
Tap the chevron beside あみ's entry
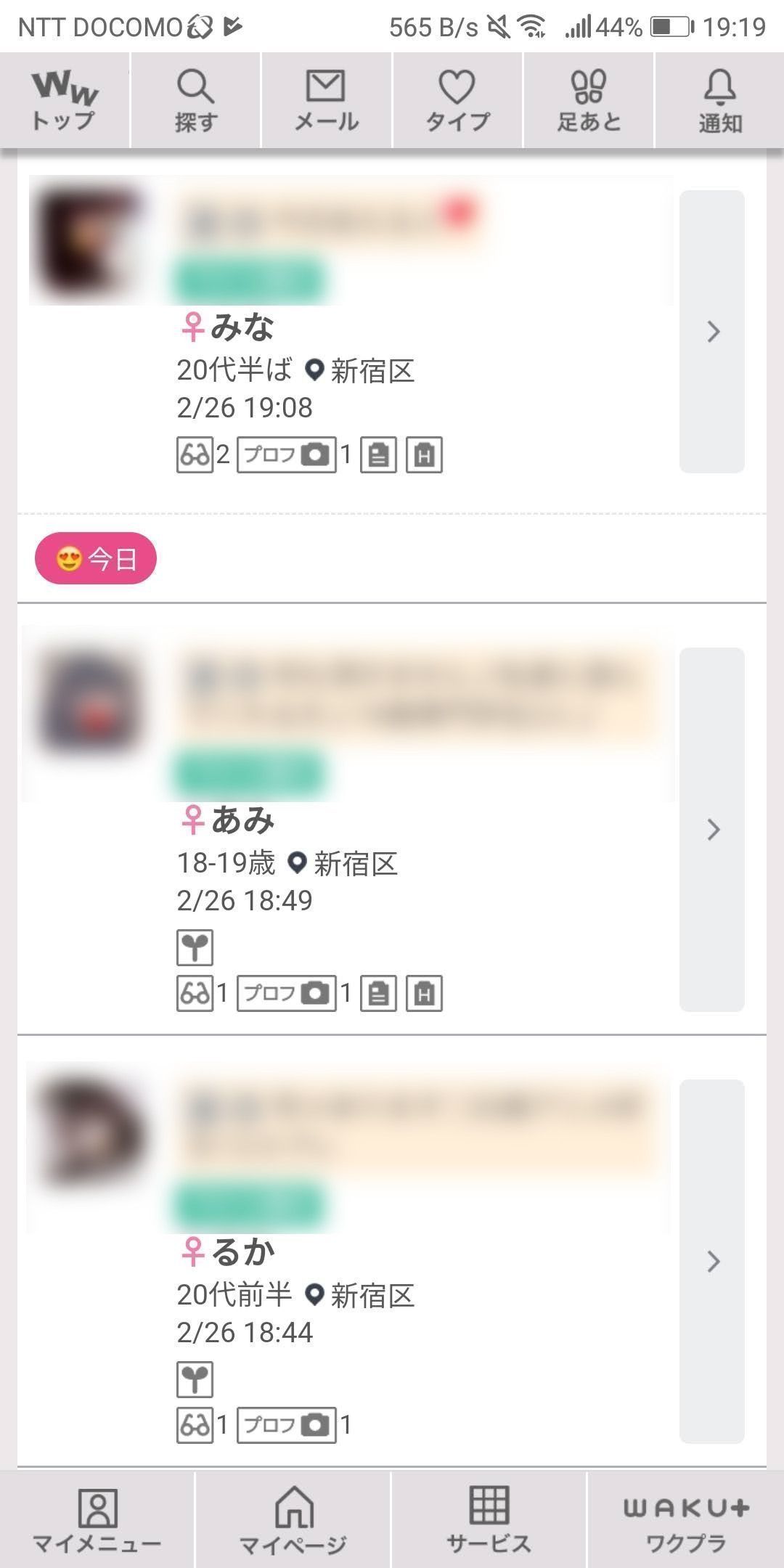pyautogui.click(x=712, y=829)
